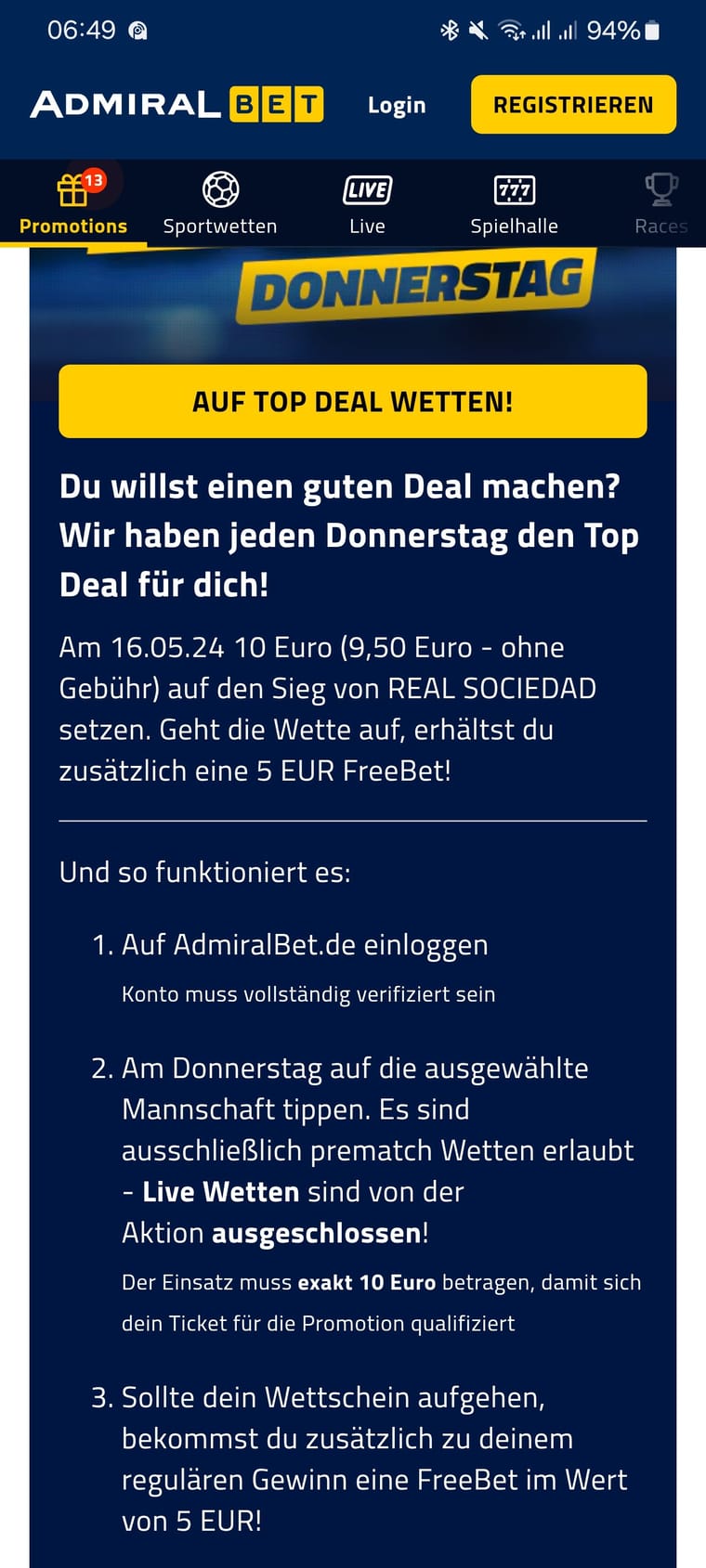Open the Login page

396,105
